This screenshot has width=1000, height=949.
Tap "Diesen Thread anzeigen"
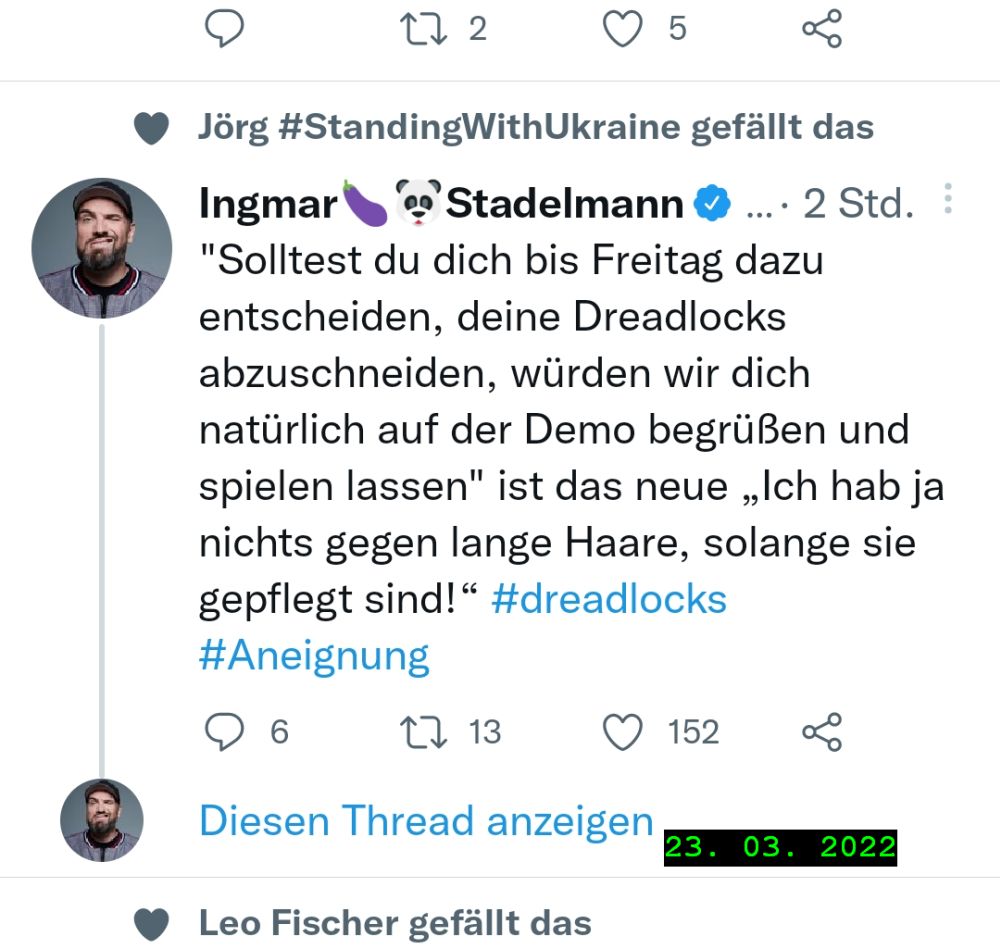[426, 821]
